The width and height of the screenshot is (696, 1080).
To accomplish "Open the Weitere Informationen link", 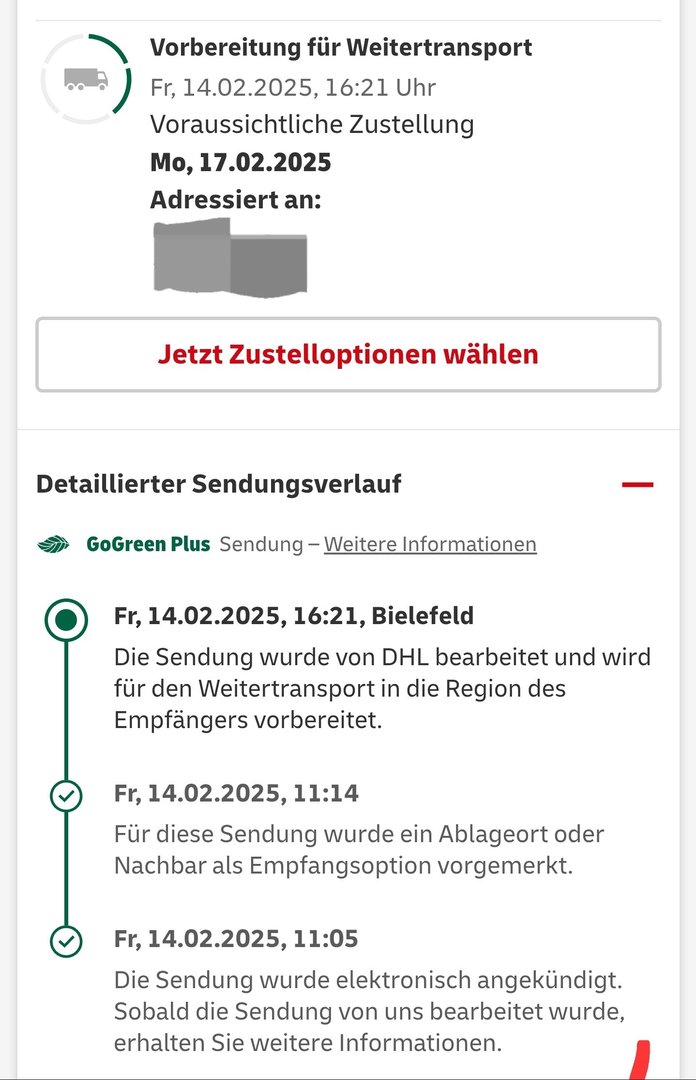I will pyautogui.click(x=430, y=545).
